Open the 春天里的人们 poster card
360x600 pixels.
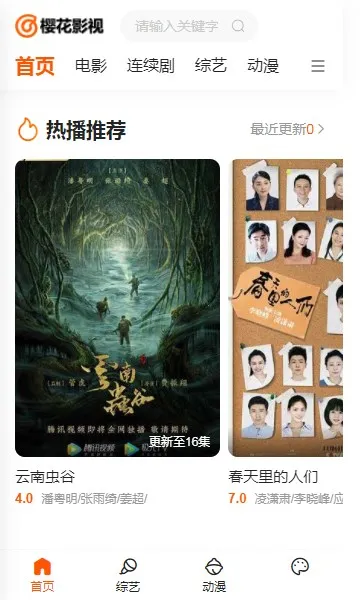point(285,308)
